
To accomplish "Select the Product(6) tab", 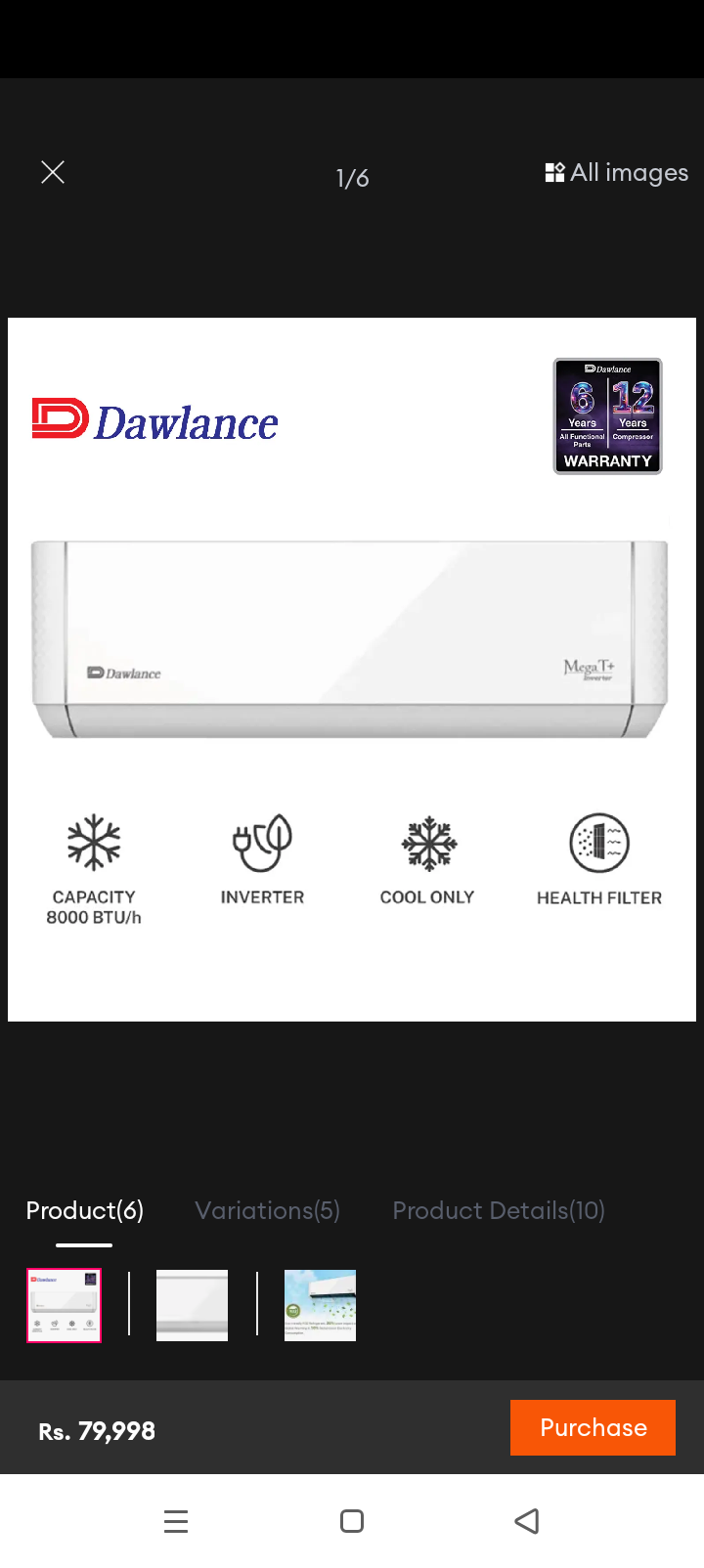I will click(x=85, y=1210).
